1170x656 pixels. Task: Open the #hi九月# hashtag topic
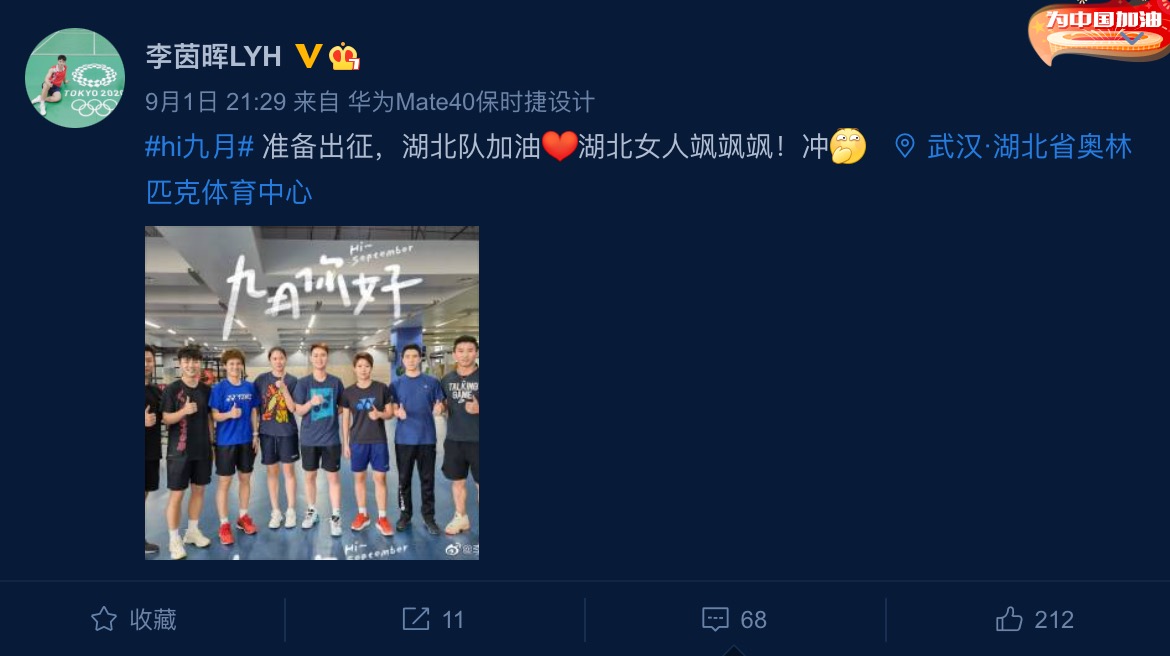coord(199,148)
